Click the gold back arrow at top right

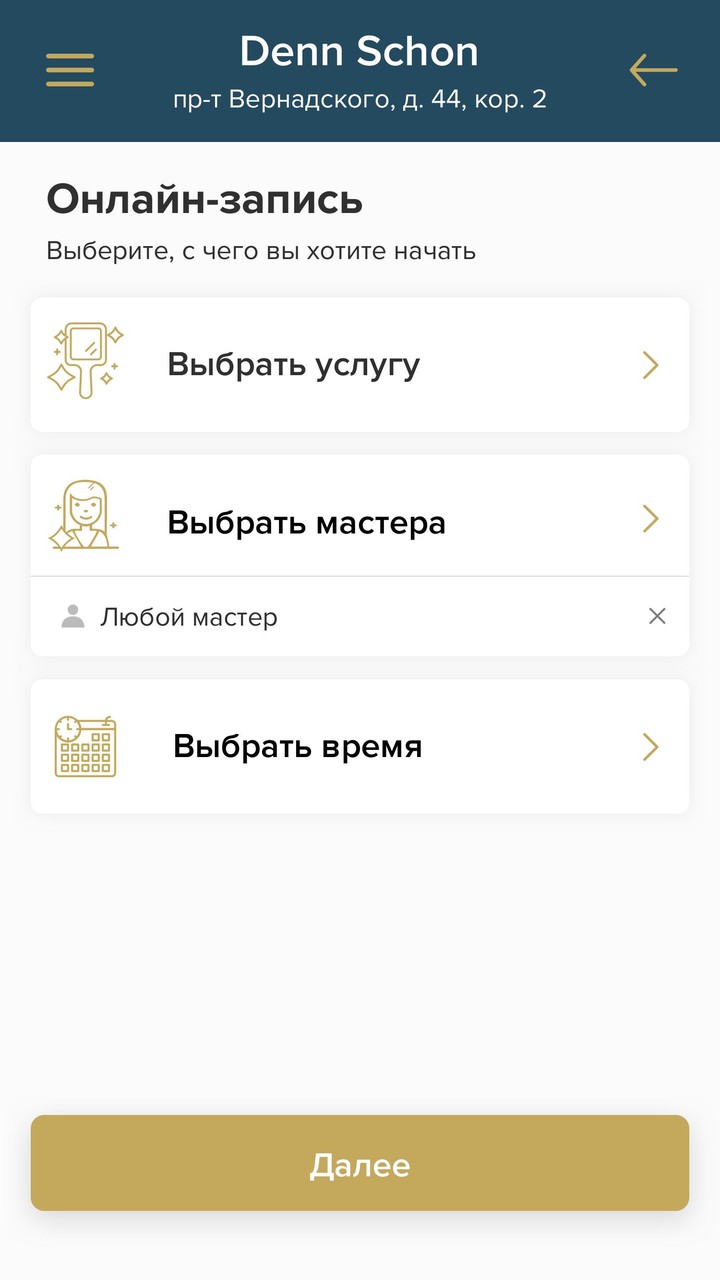click(x=652, y=70)
